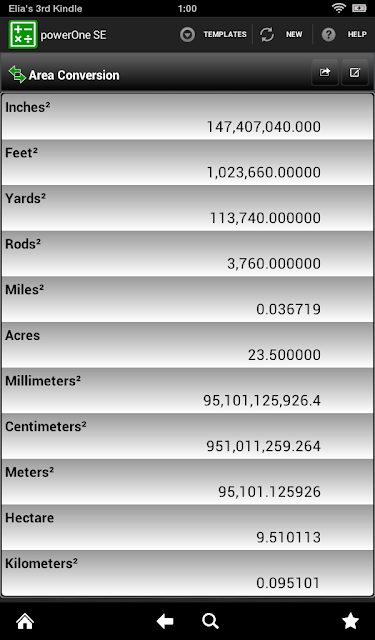Select the Centimeters² value field
The width and height of the screenshot is (375, 640).
coord(188,437)
